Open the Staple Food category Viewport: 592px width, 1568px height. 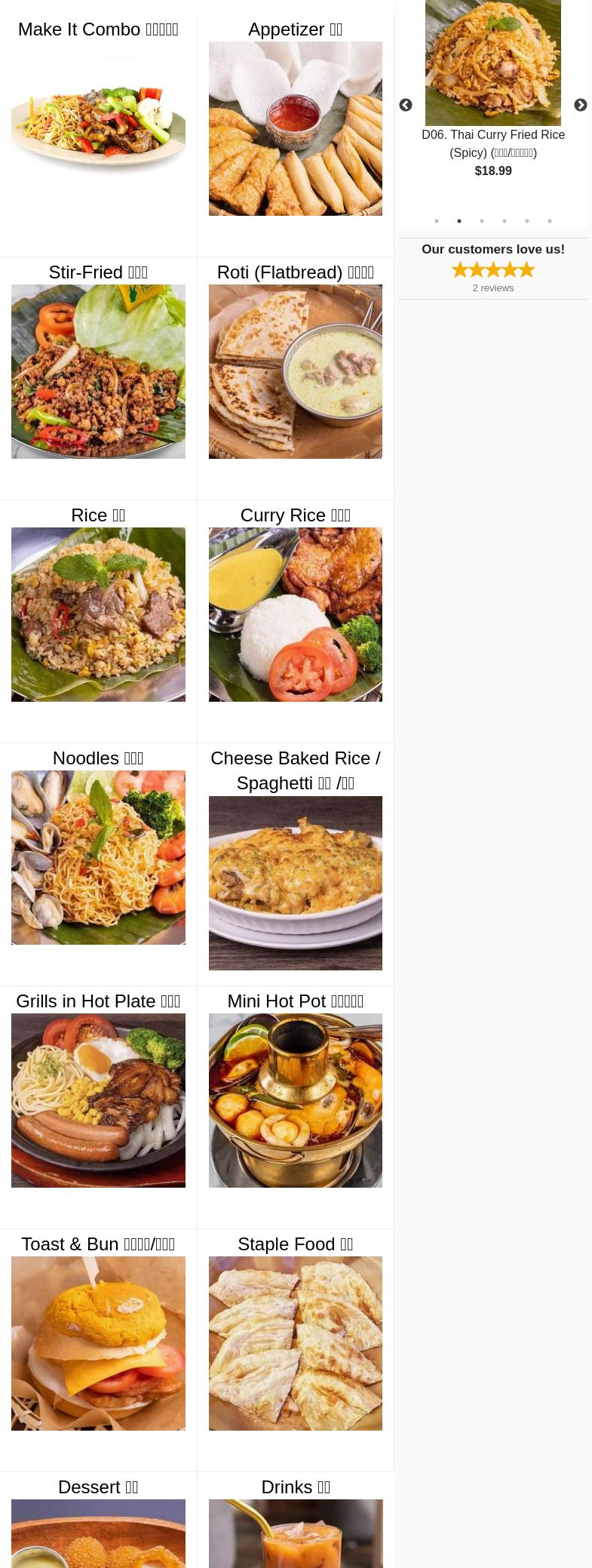point(295,1343)
